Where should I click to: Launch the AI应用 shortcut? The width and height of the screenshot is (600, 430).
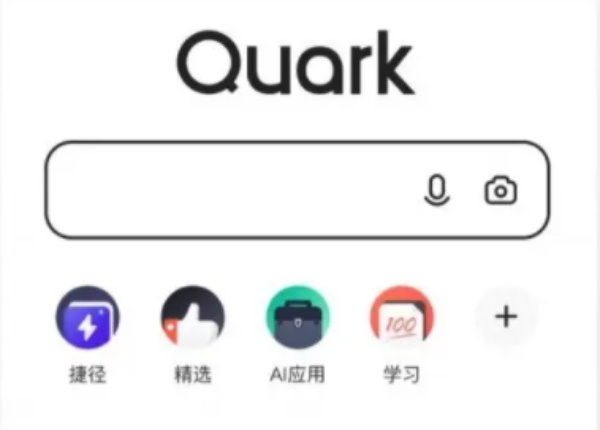click(x=297, y=319)
